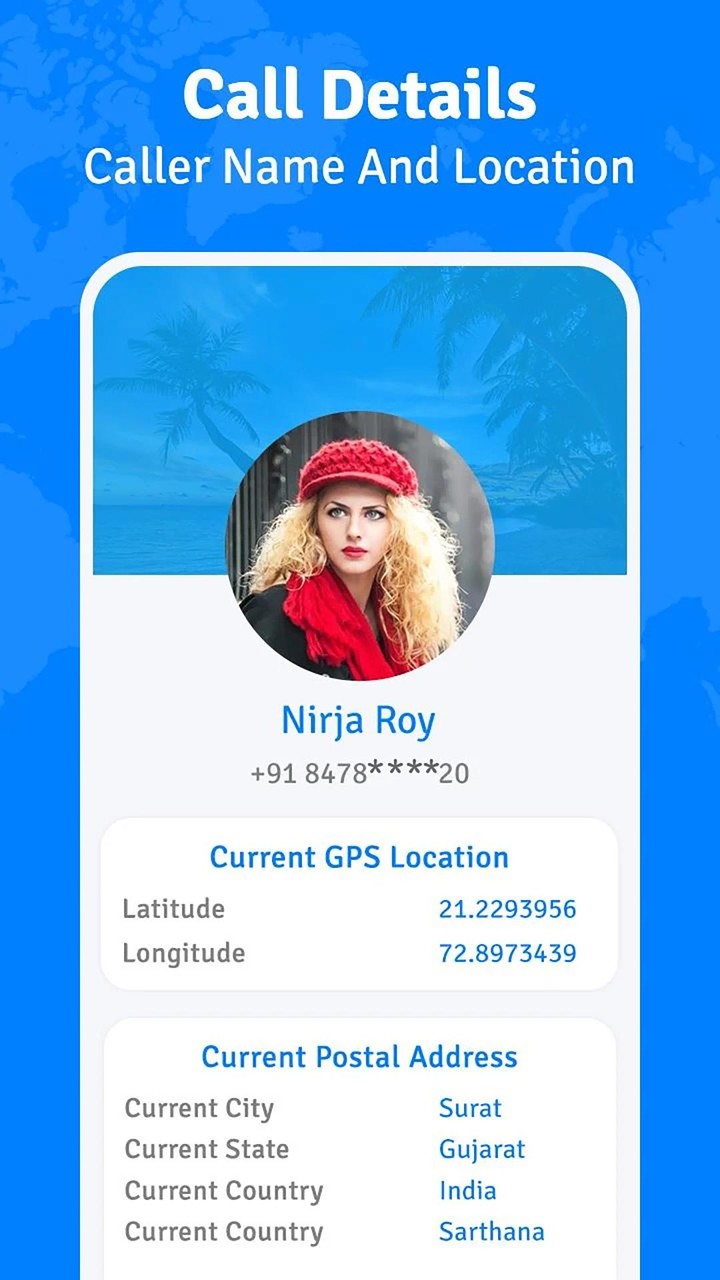Tap the Latitude value 21.2293956
The image size is (720, 1280).
pyautogui.click(x=506, y=909)
